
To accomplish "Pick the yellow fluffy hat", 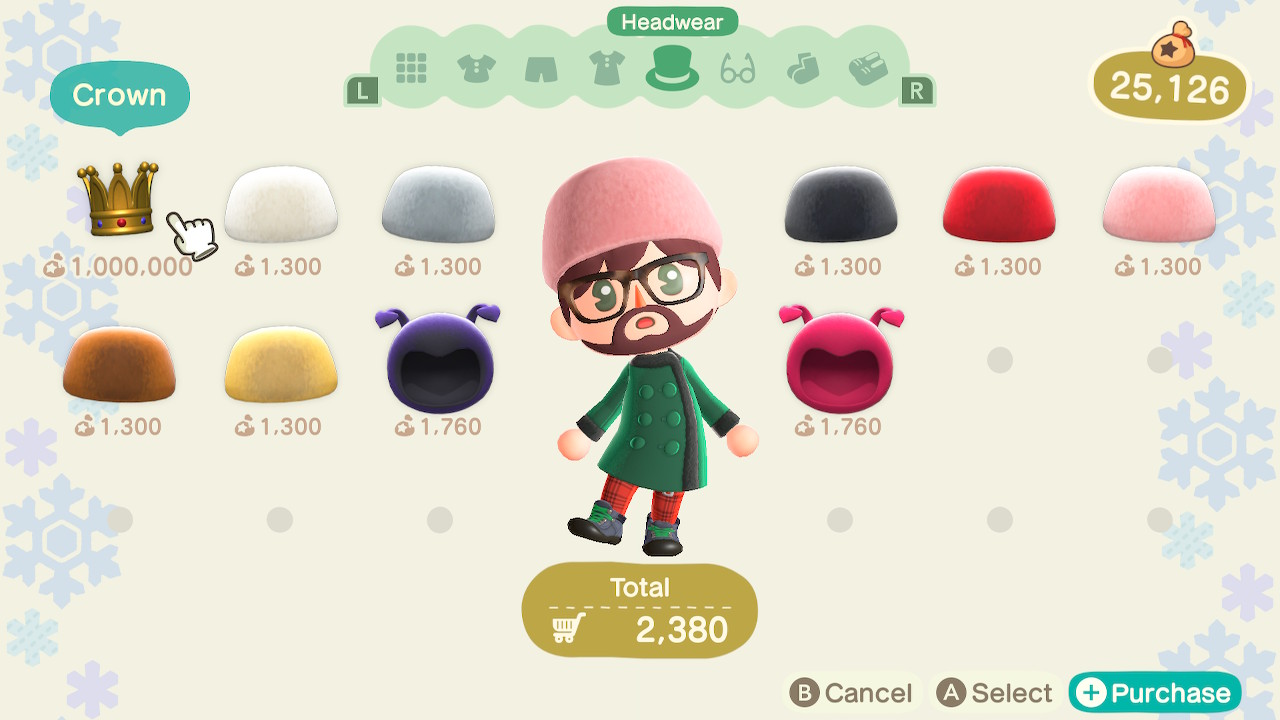I will click(x=281, y=365).
